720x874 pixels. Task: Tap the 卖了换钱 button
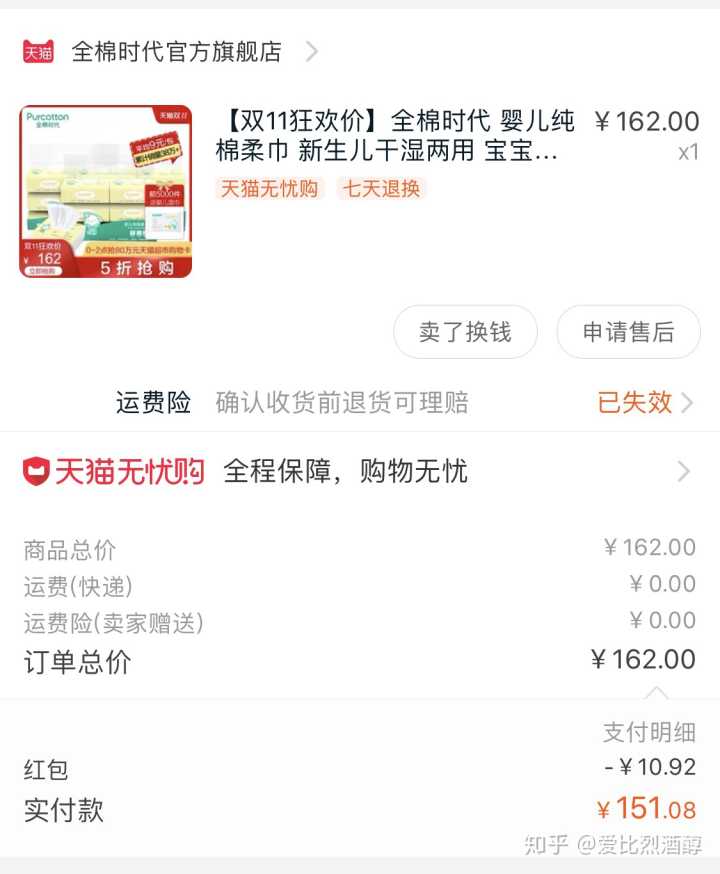pos(465,332)
